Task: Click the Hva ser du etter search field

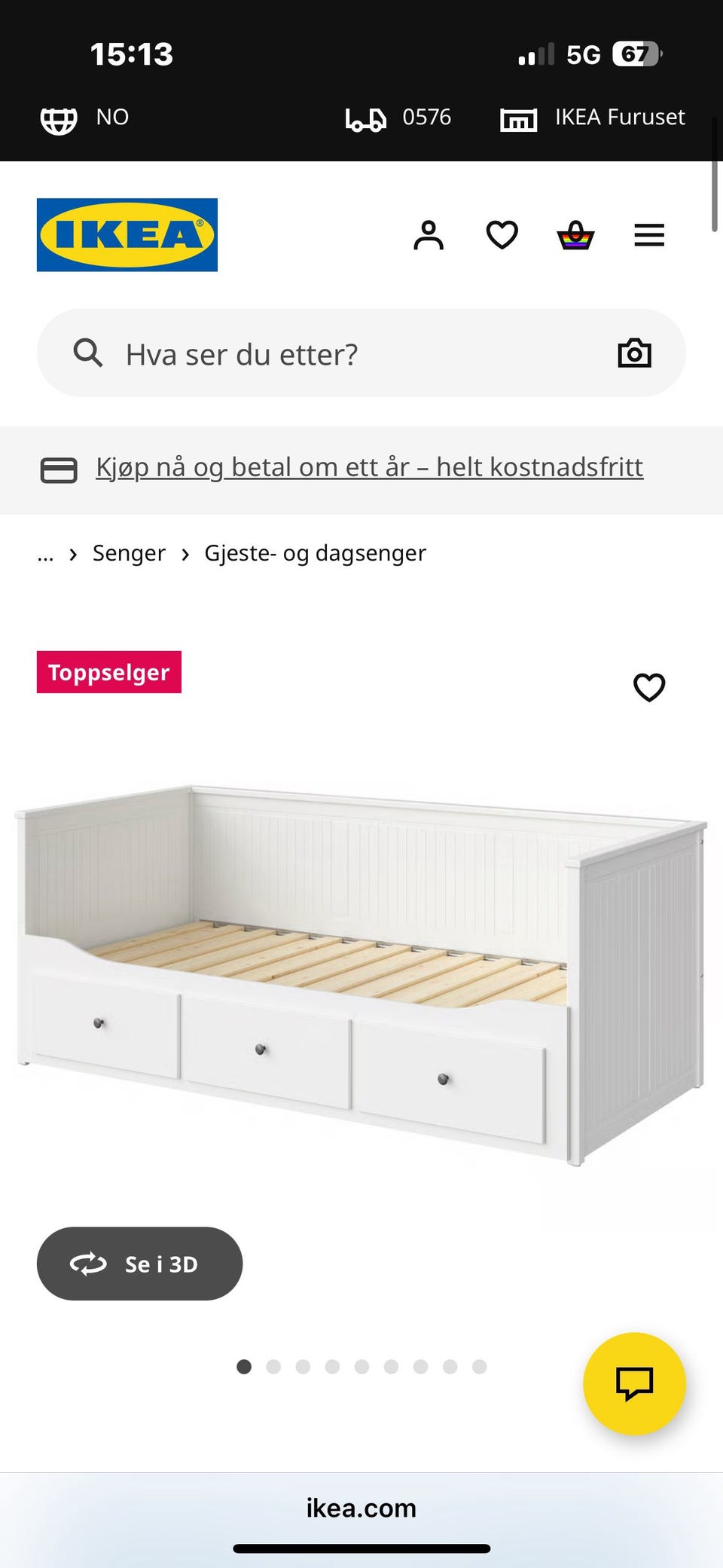Action: pyautogui.click(x=241, y=353)
